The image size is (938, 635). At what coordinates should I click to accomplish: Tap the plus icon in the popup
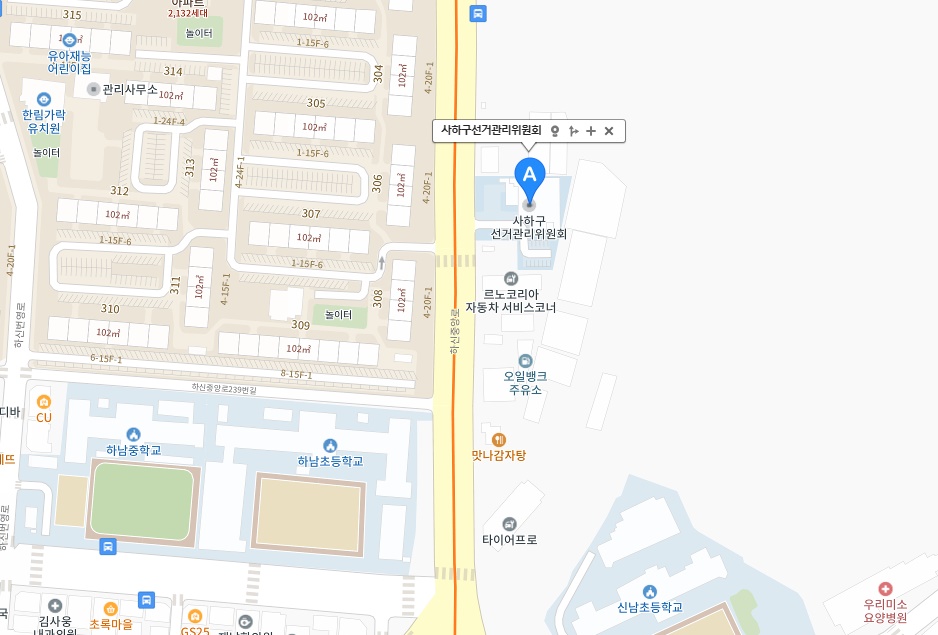(x=591, y=131)
